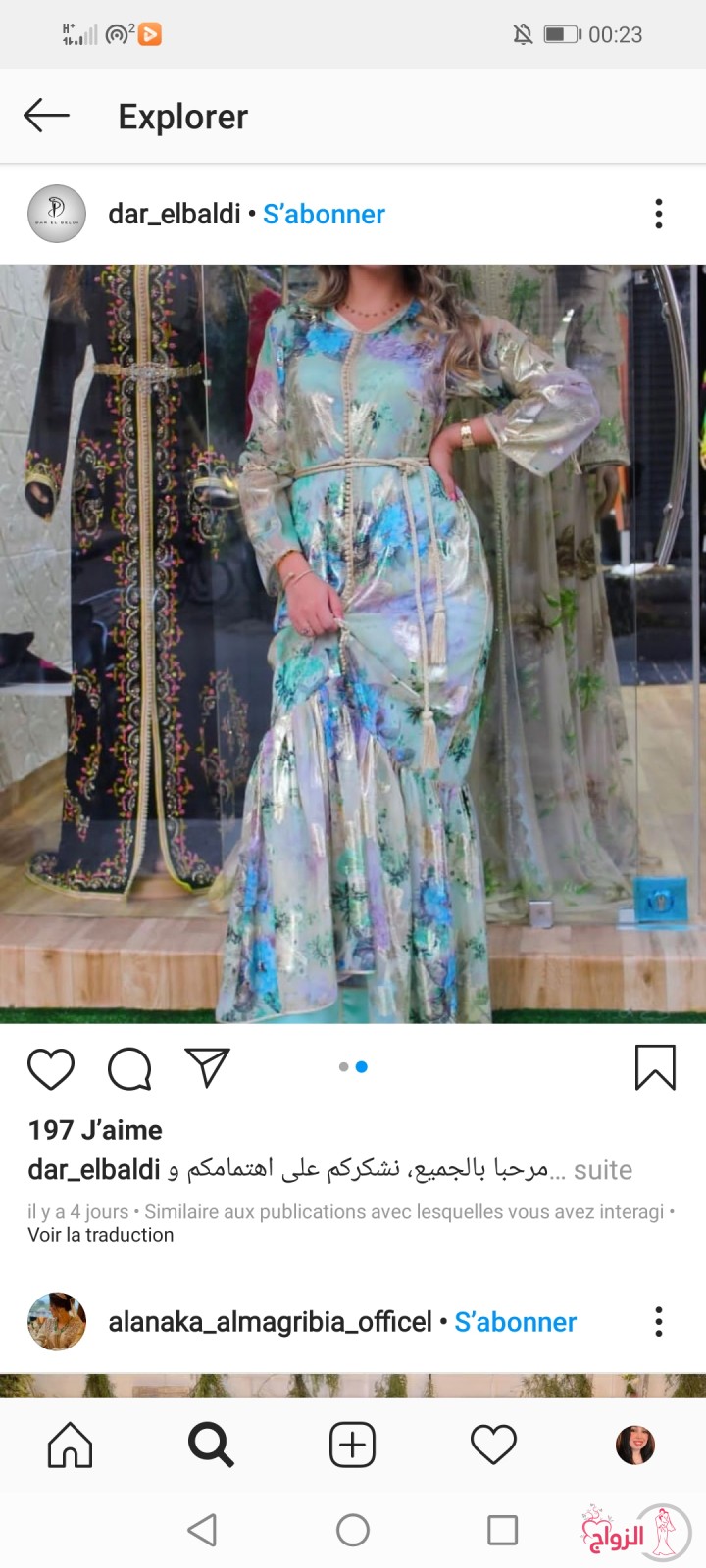Image resolution: width=706 pixels, height=1568 pixels.
Task: Open alanaka_almagribia_officel username
Action: tap(270, 1322)
